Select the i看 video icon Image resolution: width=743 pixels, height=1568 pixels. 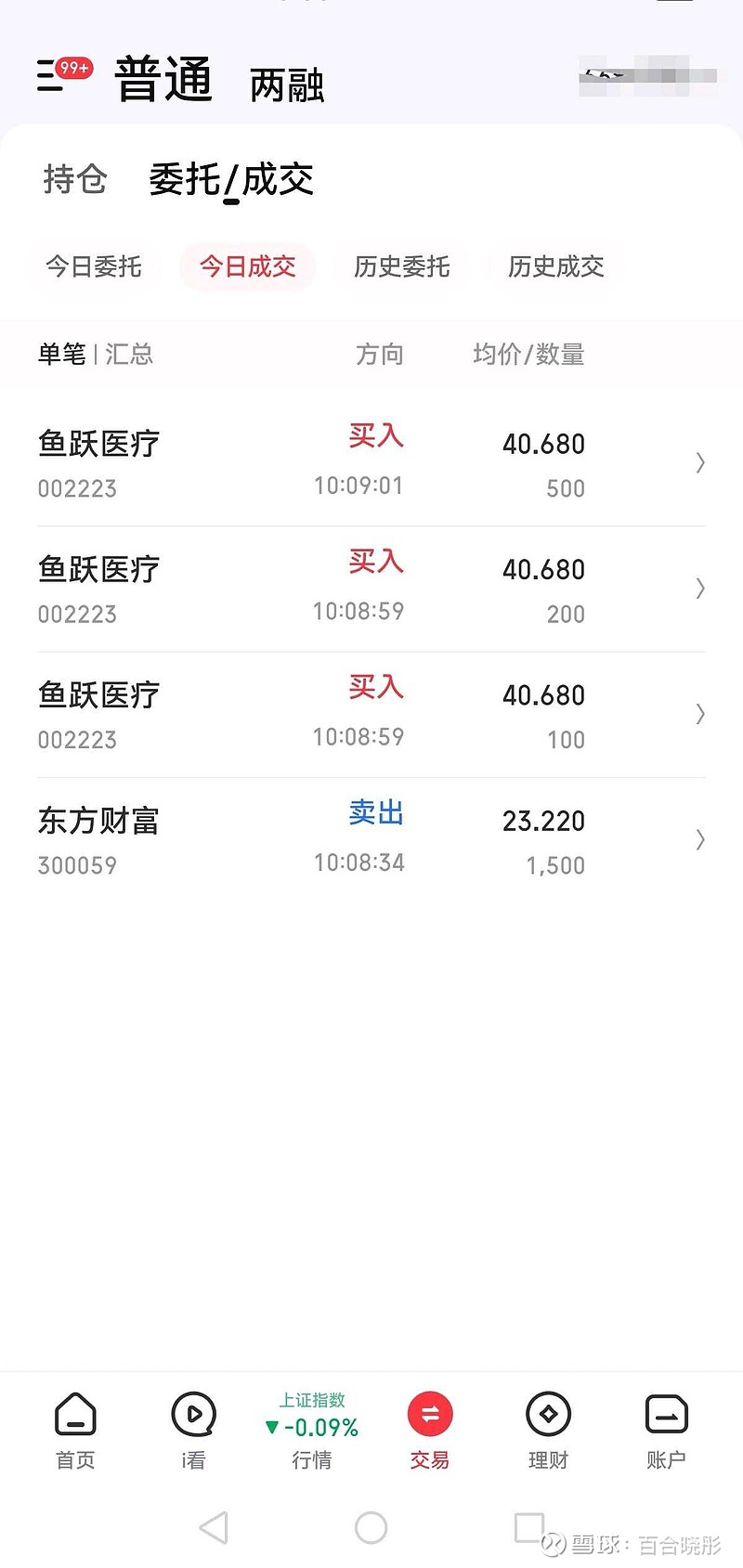[193, 1430]
